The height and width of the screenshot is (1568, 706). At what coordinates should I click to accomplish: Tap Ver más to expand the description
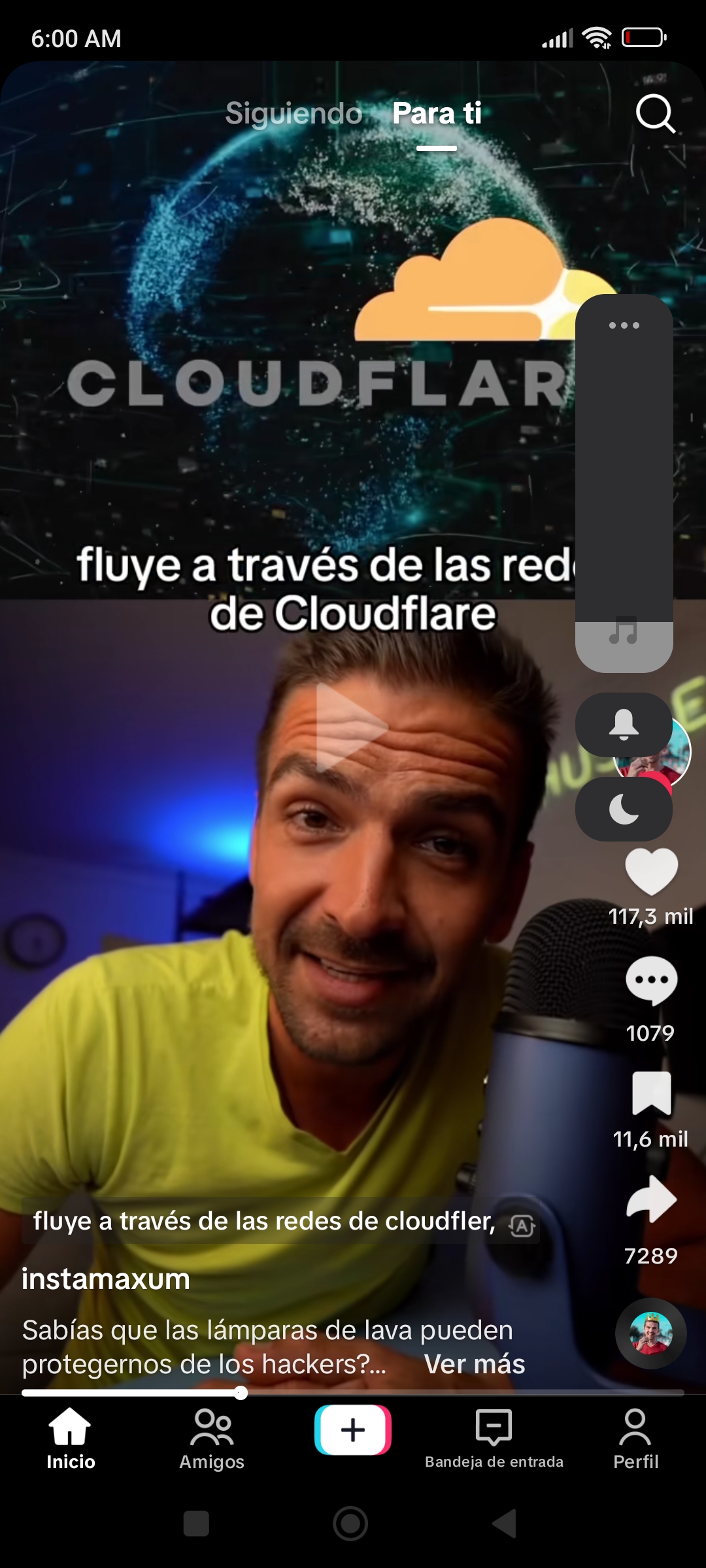475,1364
